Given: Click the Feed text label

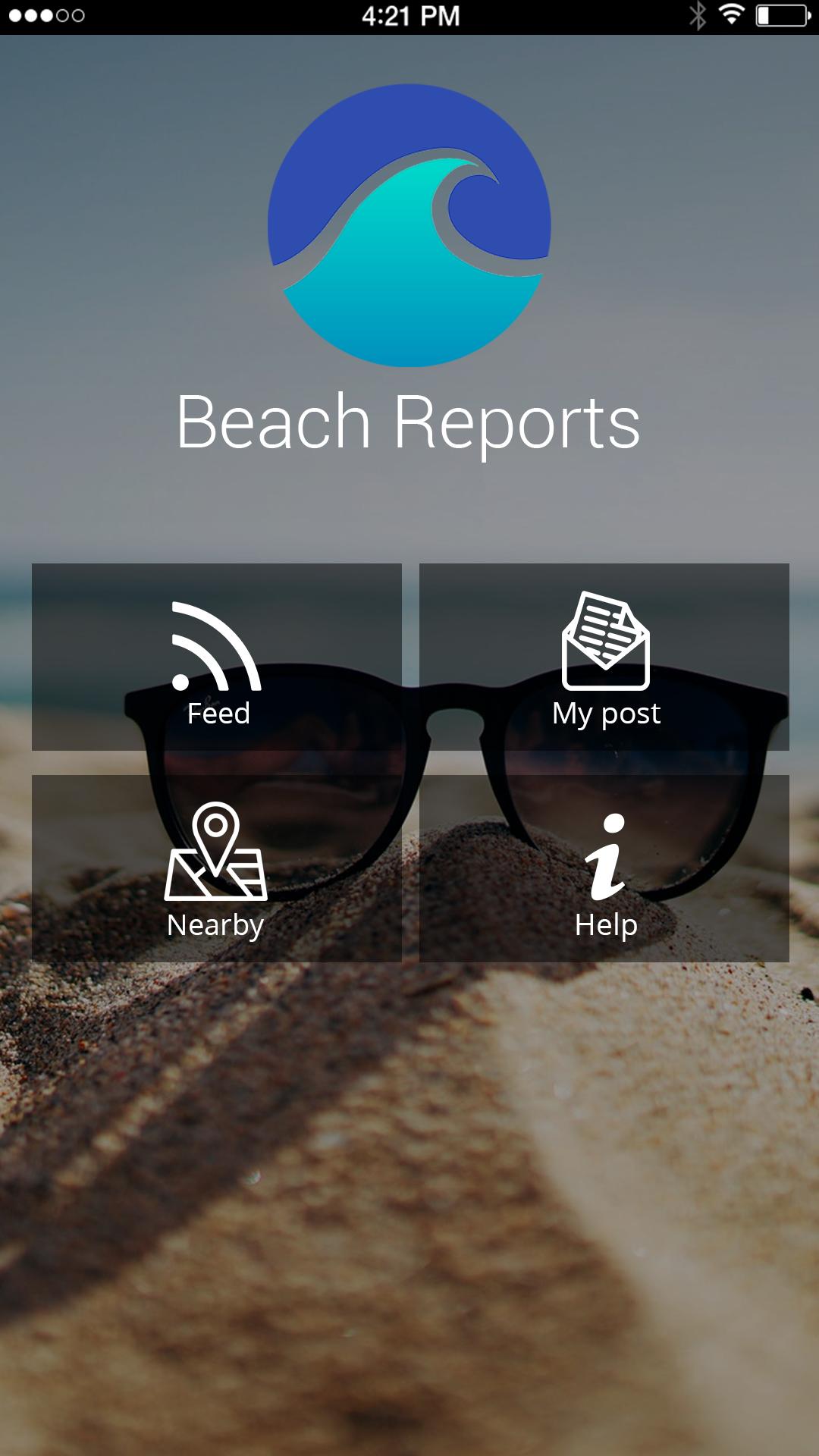Looking at the screenshot, I should [218, 711].
